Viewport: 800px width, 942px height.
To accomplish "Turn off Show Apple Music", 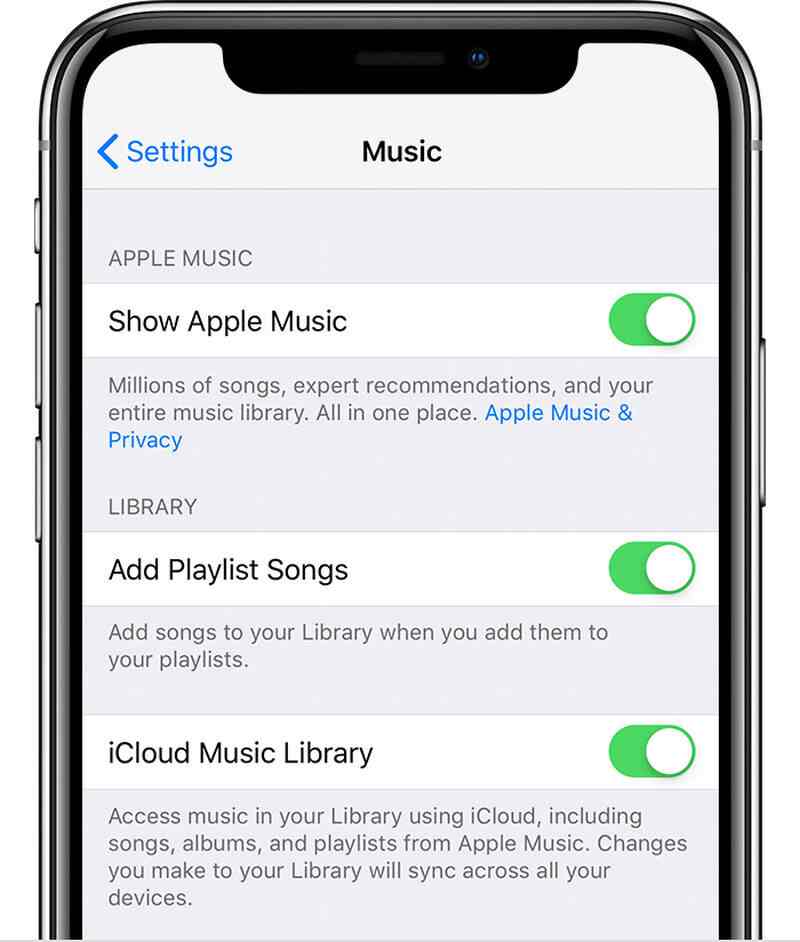I will click(651, 321).
